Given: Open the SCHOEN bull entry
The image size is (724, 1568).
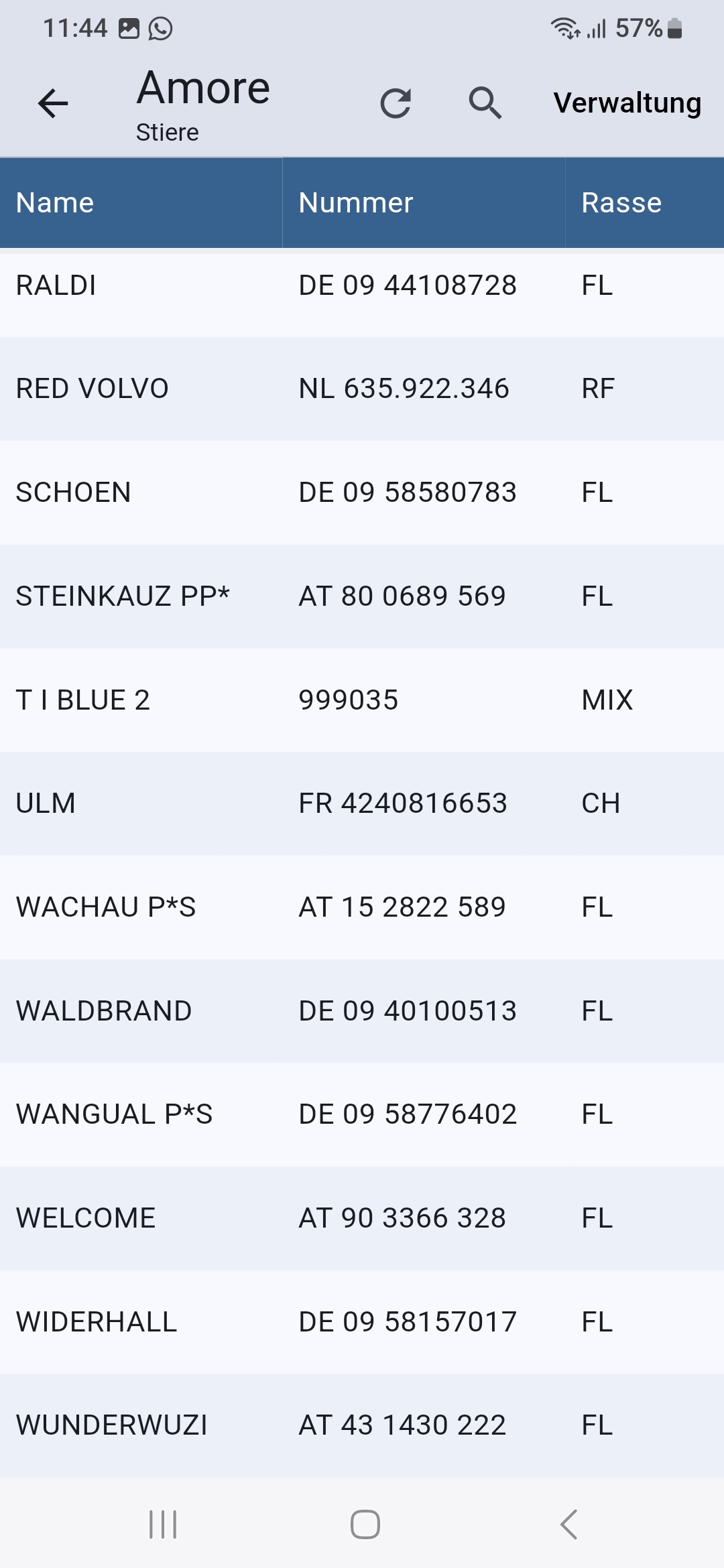Looking at the screenshot, I should pos(362,493).
